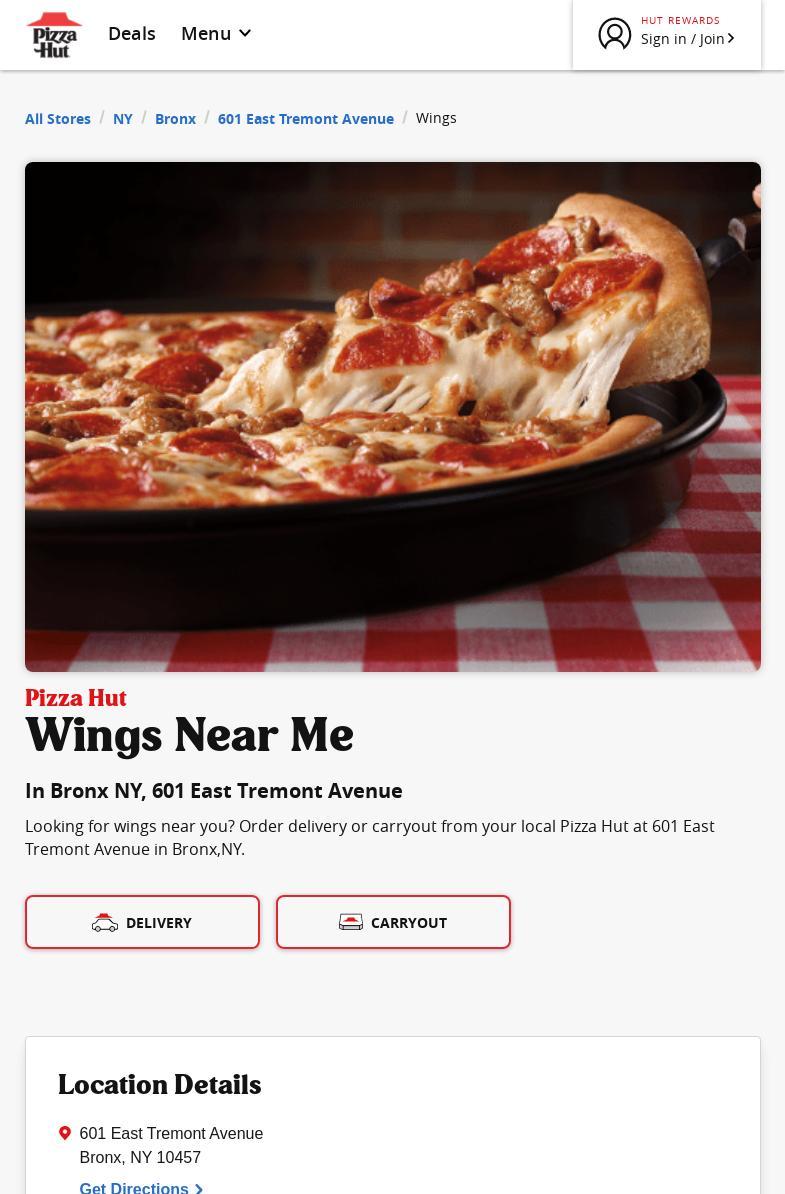The width and height of the screenshot is (785, 1194).
Task: Click the Hut Rewards account icon
Action: tap(614, 34)
